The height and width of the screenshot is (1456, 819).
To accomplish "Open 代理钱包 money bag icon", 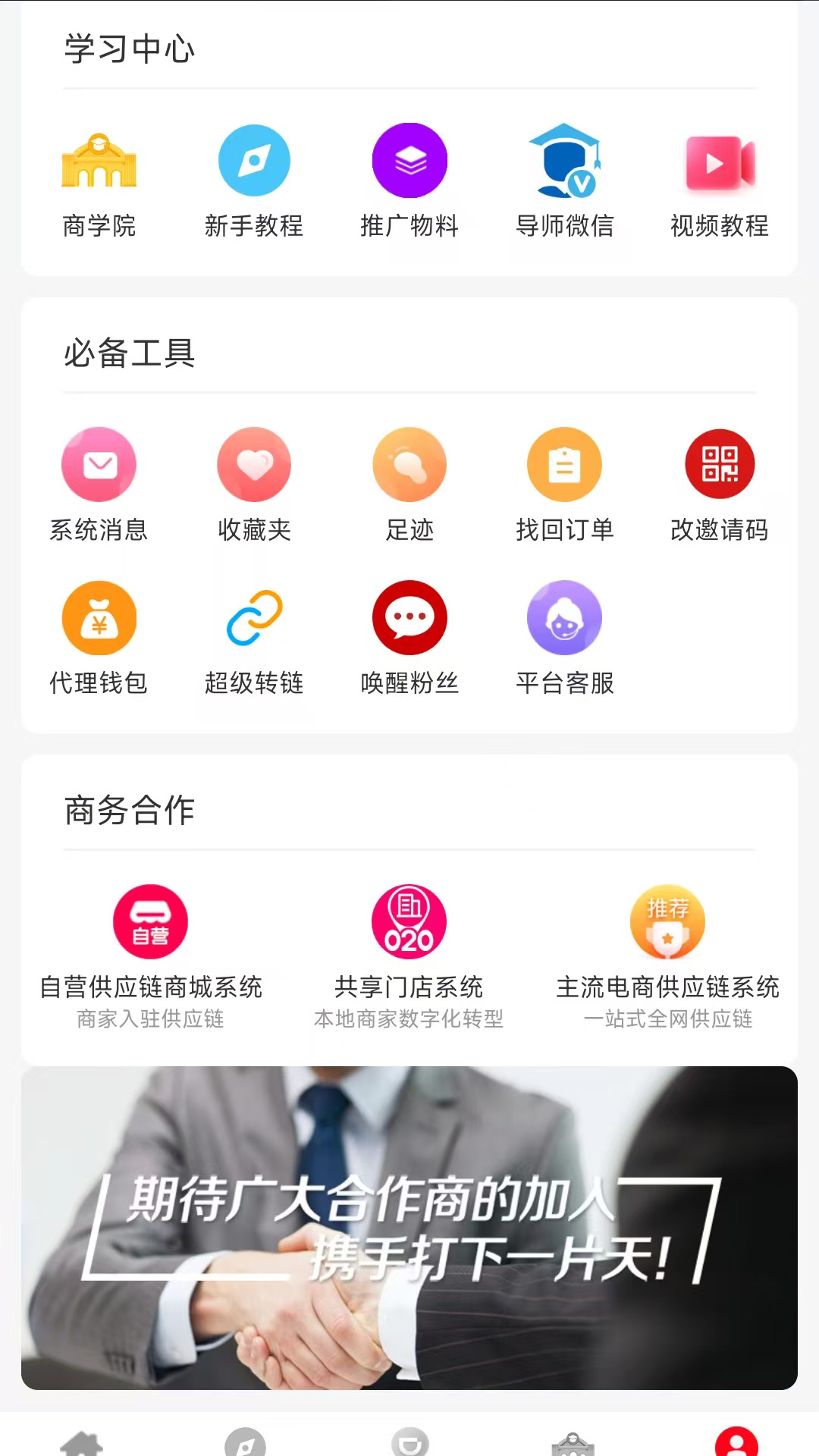I will pos(99,617).
